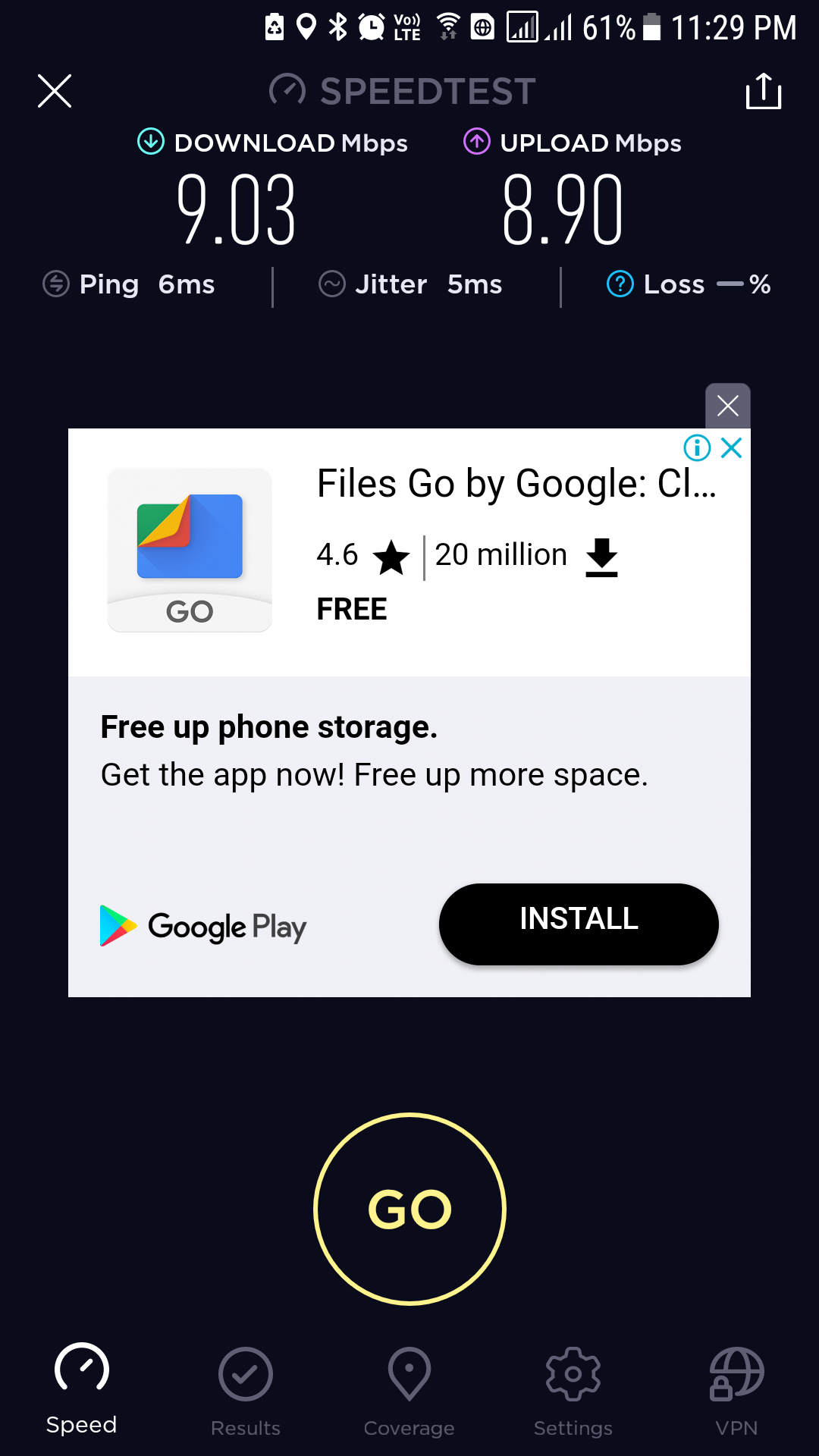819x1456 pixels.
Task: Open the Files Go by Google ad
Action: (x=516, y=484)
